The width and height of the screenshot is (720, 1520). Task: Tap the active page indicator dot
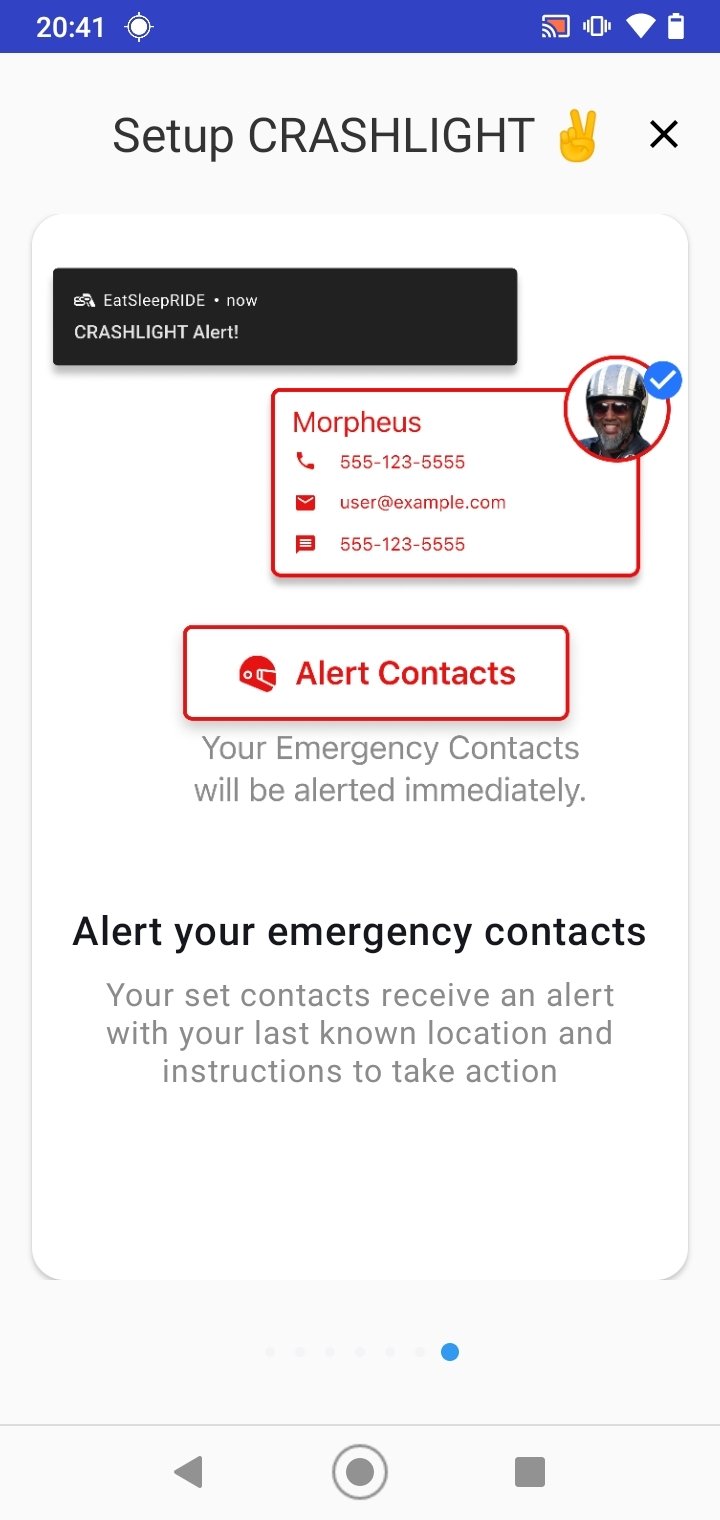pos(450,1352)
